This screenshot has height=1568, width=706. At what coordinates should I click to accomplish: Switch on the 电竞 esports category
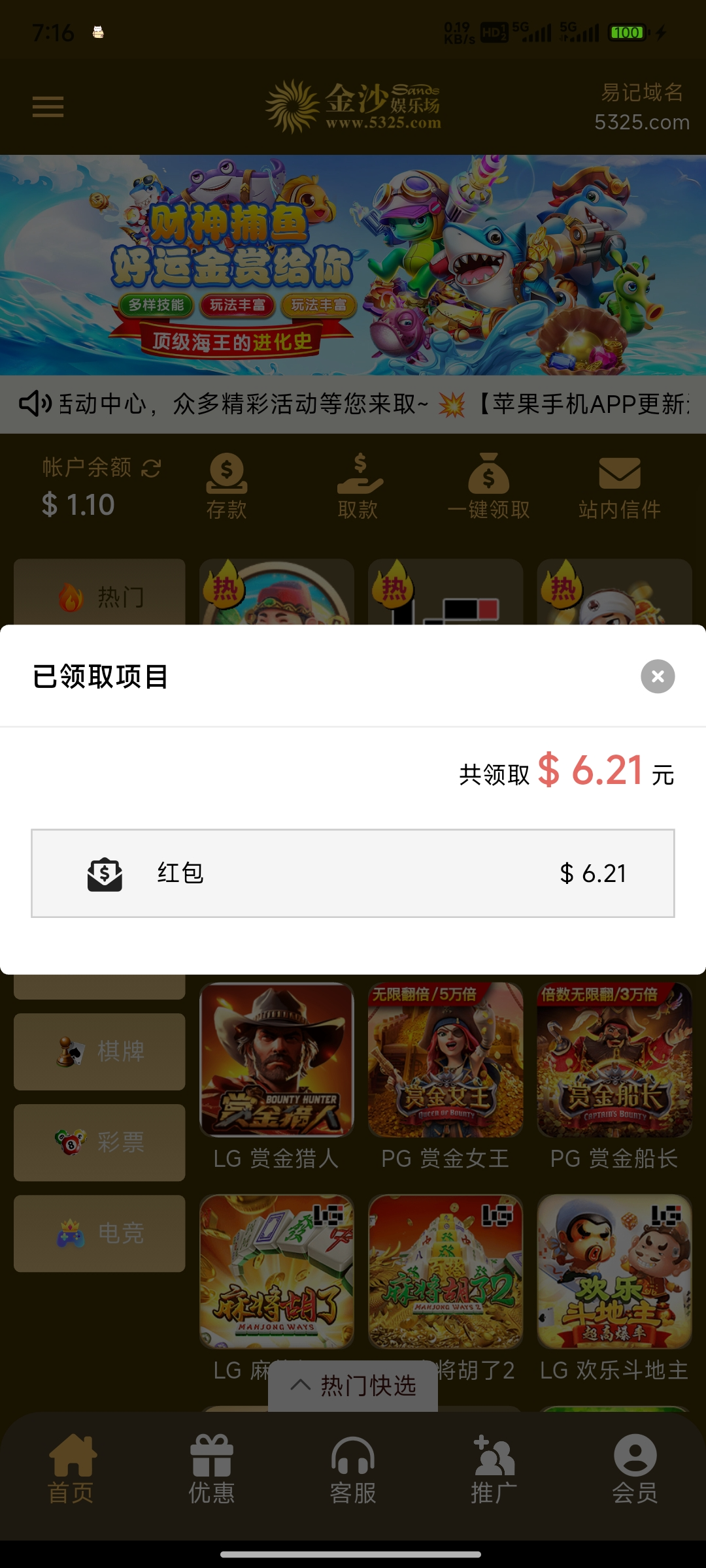pyautogui.click(x=99, y=1233)
